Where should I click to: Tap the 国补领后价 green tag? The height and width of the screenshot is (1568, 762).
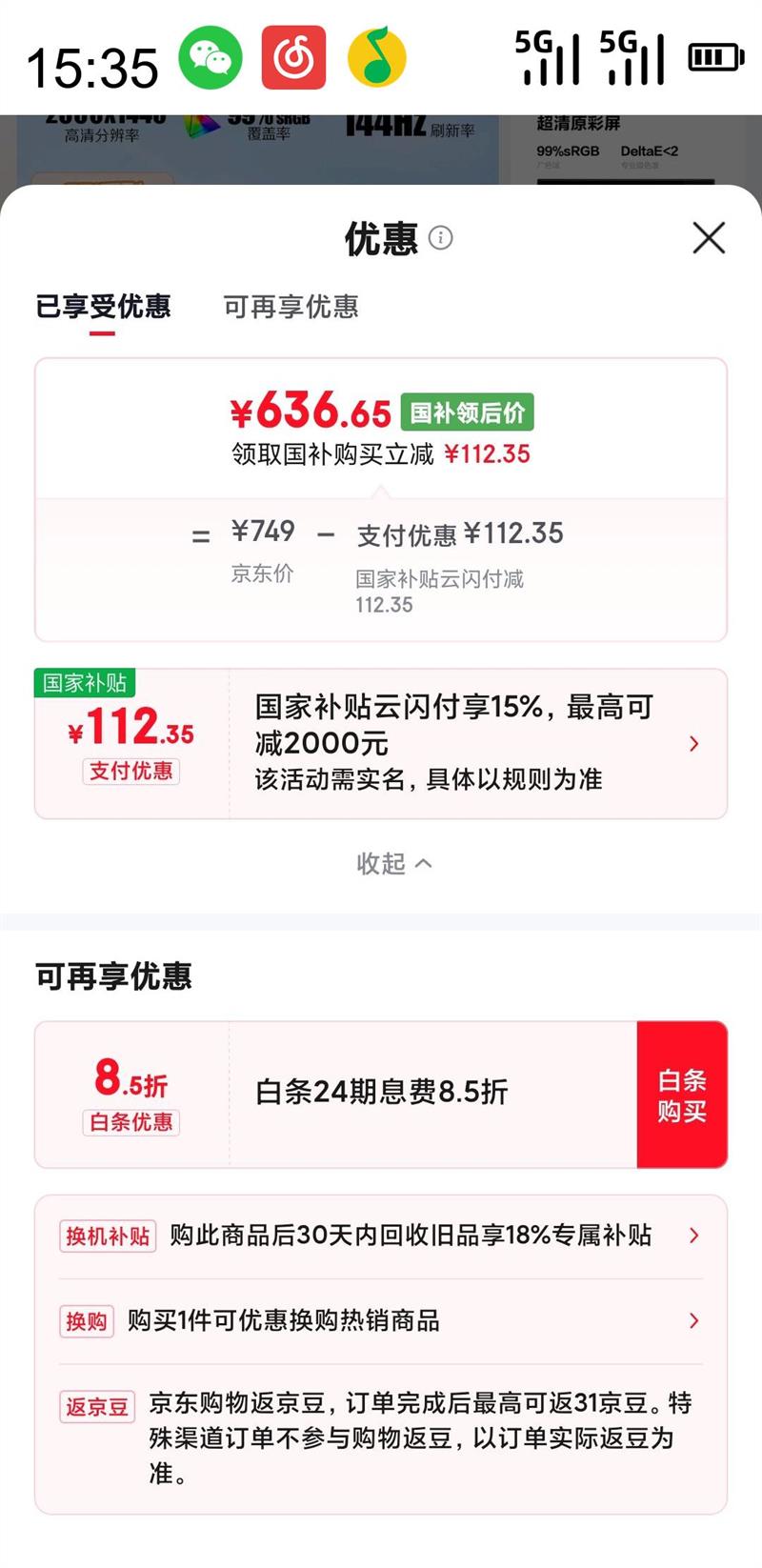pyautogui.click(x=466, y=412)
